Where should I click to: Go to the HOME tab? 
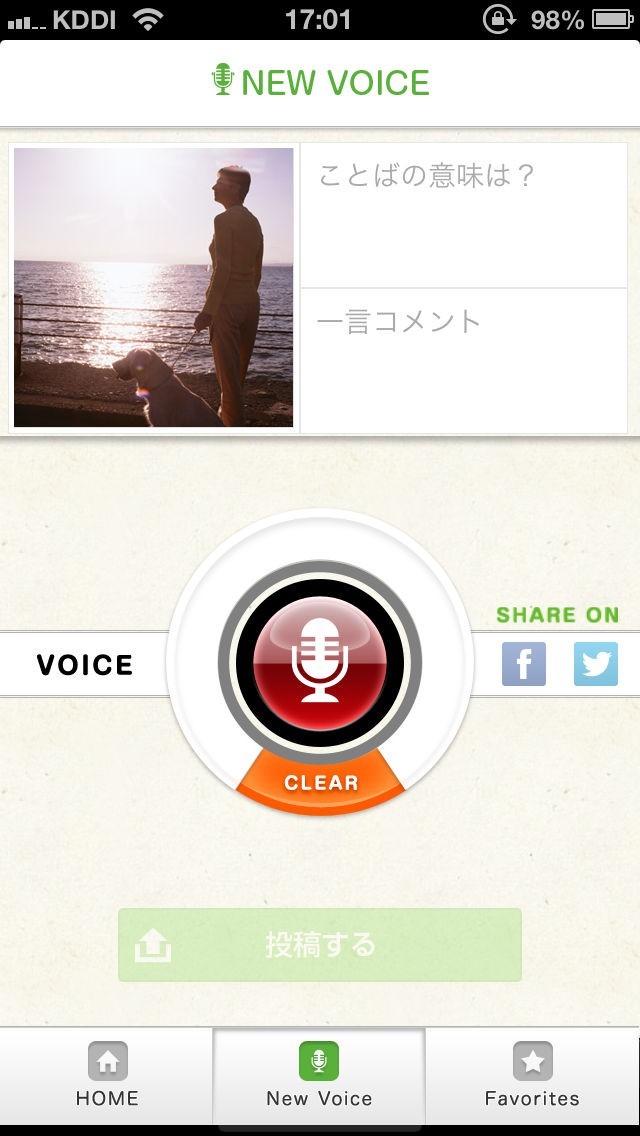[x=107, y=1074]
